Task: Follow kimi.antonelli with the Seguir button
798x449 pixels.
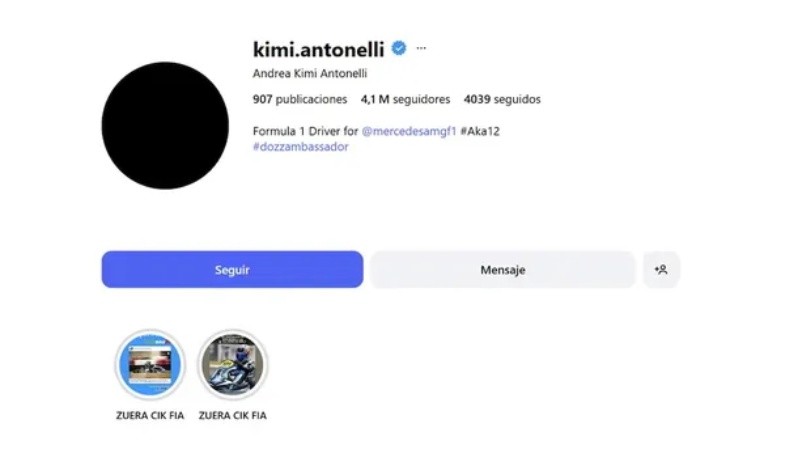Action: [232, 270]
